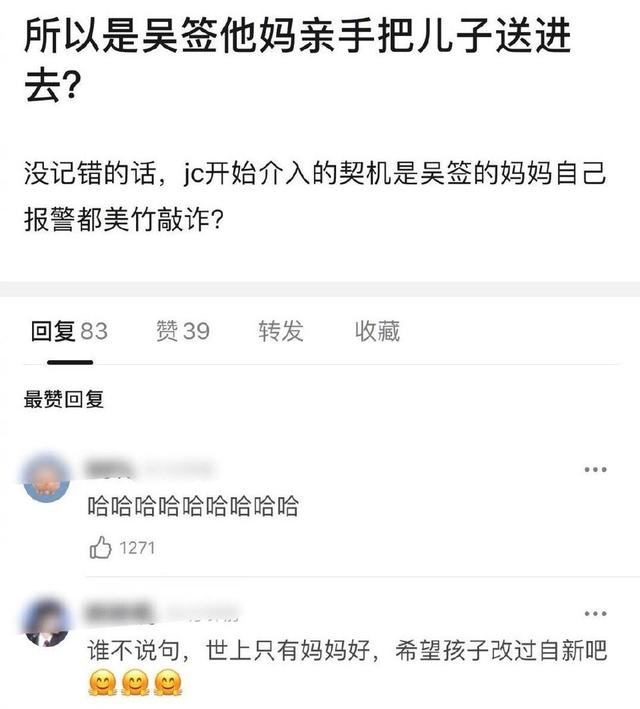Switch to the 赞 tab
The image size is (640, 709).
(x=182, y=331)
